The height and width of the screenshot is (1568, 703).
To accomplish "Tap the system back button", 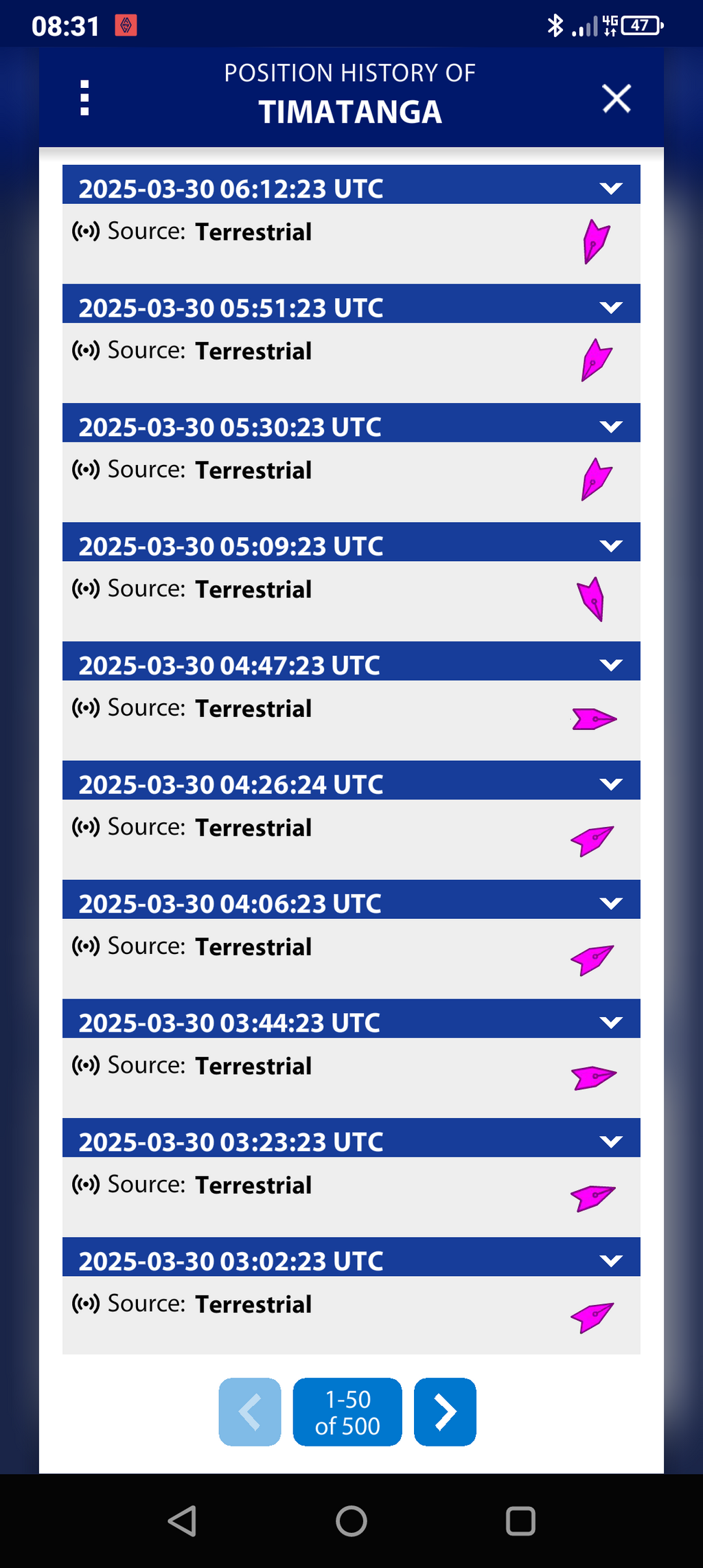I will click(183, 1521).
